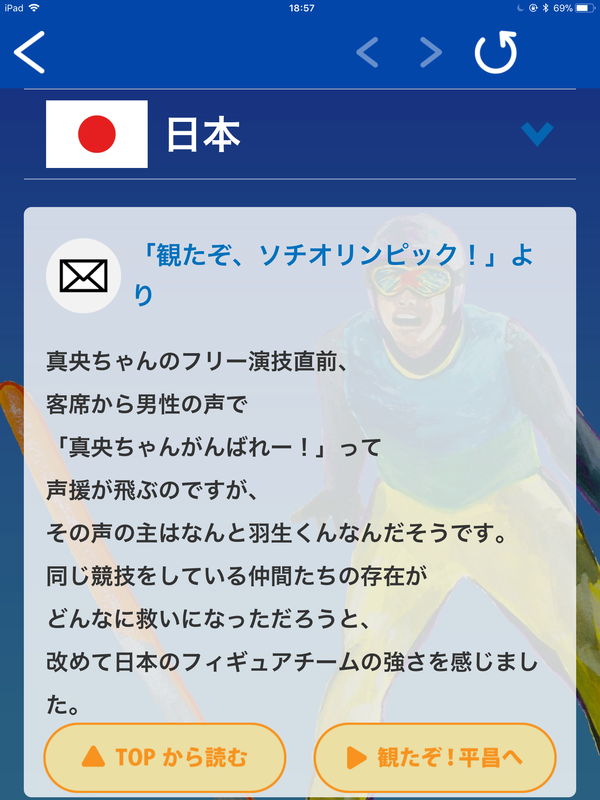Reload the current page
The width and height of the screenshot is (600, 800).
click(496, 52)
